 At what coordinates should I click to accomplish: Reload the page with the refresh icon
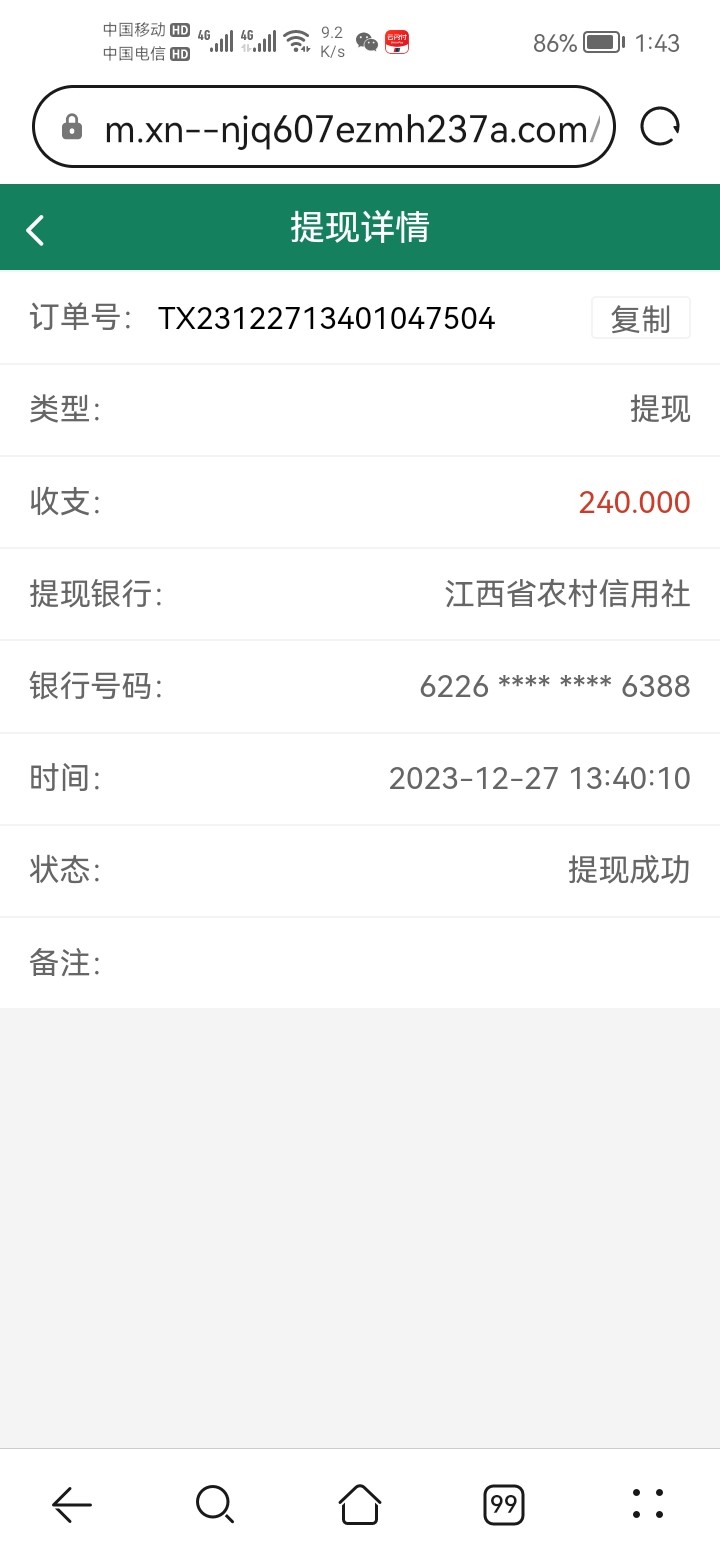pyautogui.click(x=660, y=127)
